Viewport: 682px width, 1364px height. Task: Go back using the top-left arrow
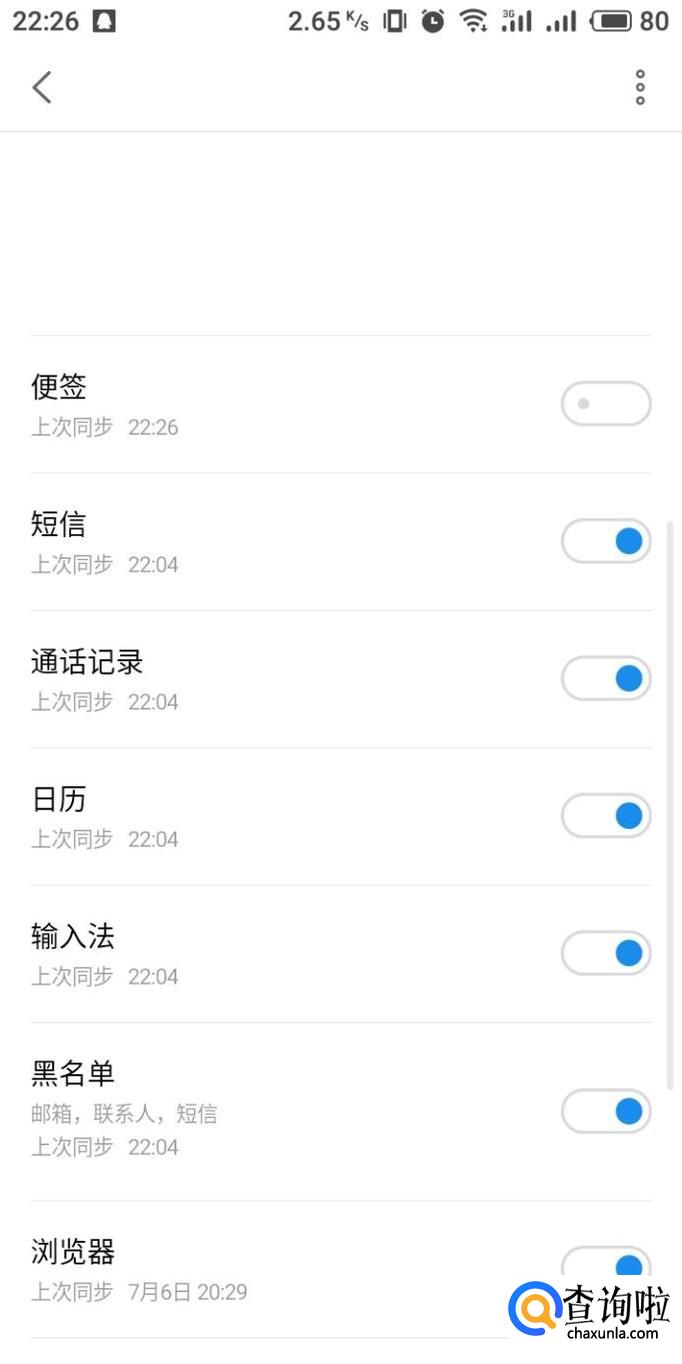click(42, 88)
